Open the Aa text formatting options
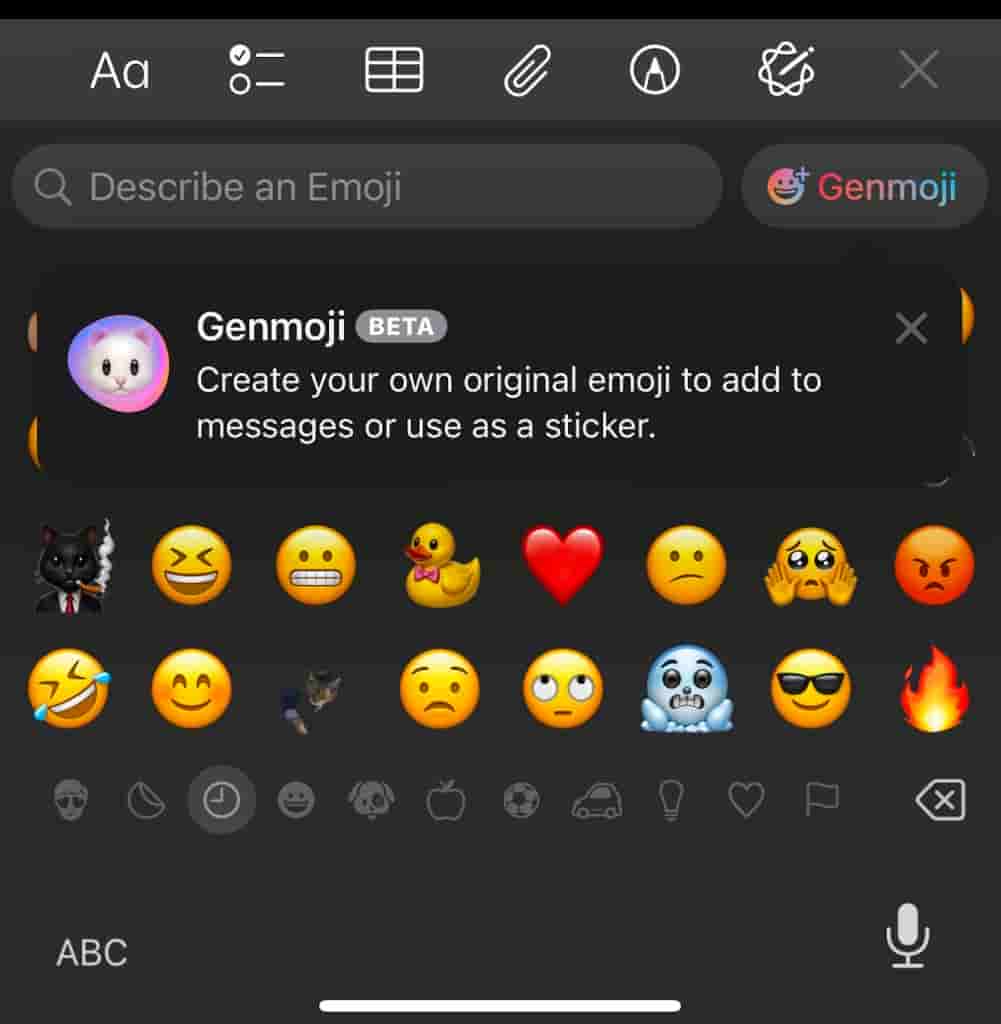 120,71
